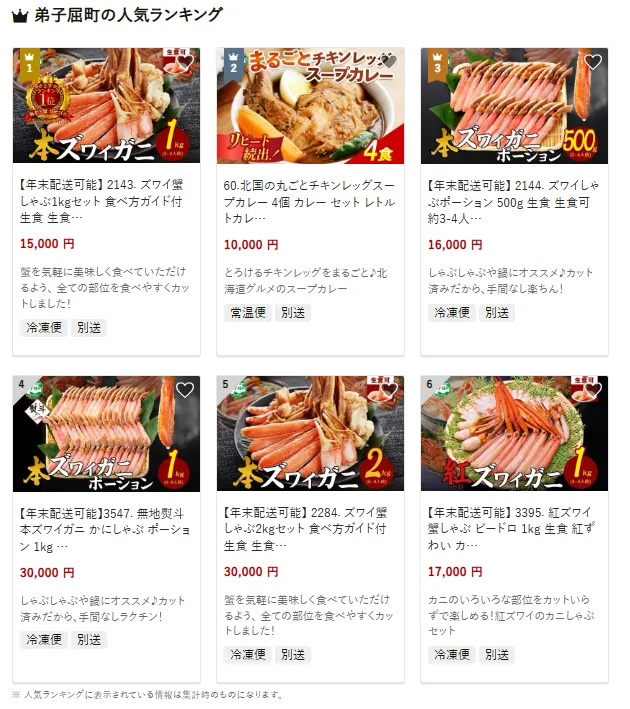The height and width of the screenshot is (709, 630).
Task: Add チキンレッグスープカレー to favorites with heart
Action: pyautogui.click(x=389, y=62)
